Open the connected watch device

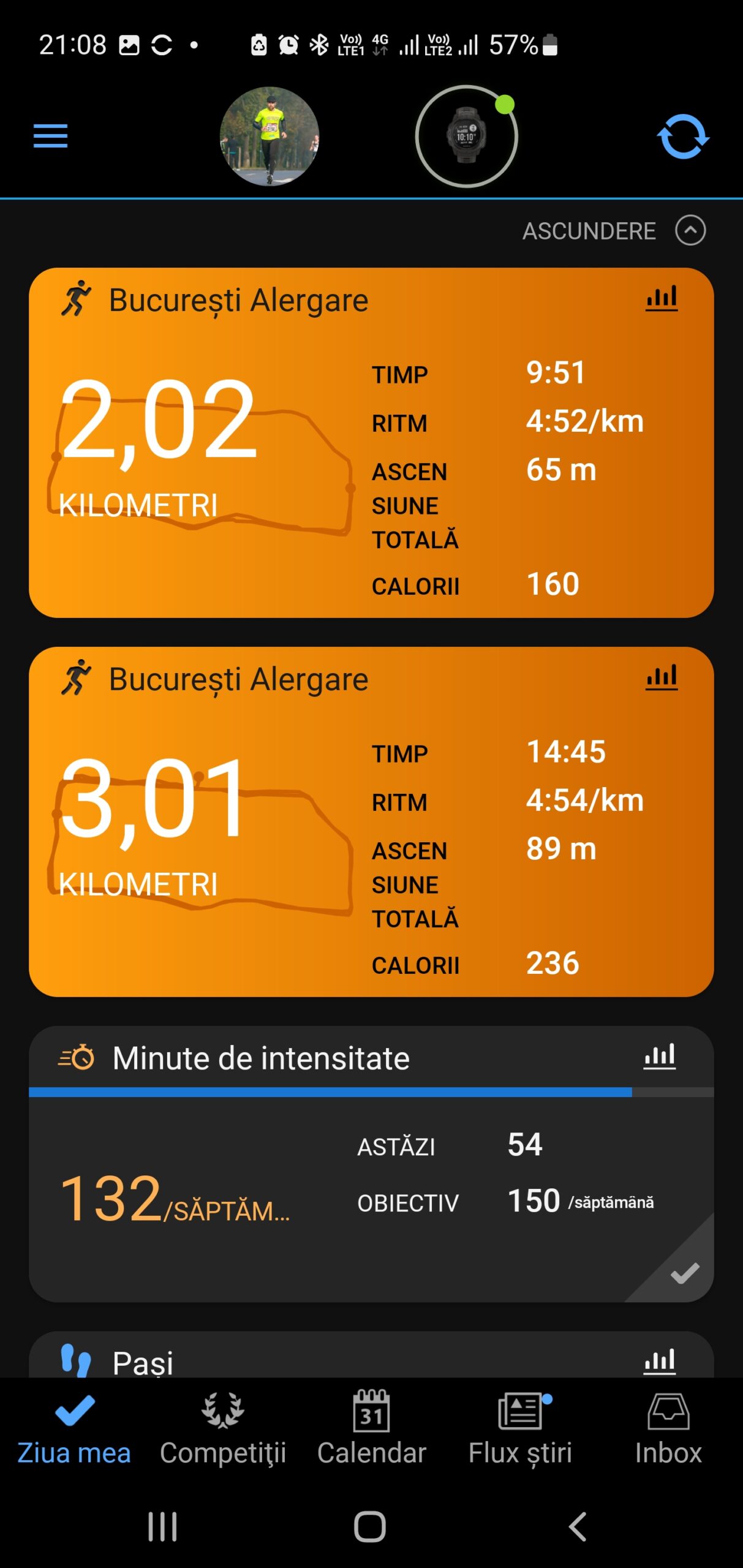tap(466, 136)
